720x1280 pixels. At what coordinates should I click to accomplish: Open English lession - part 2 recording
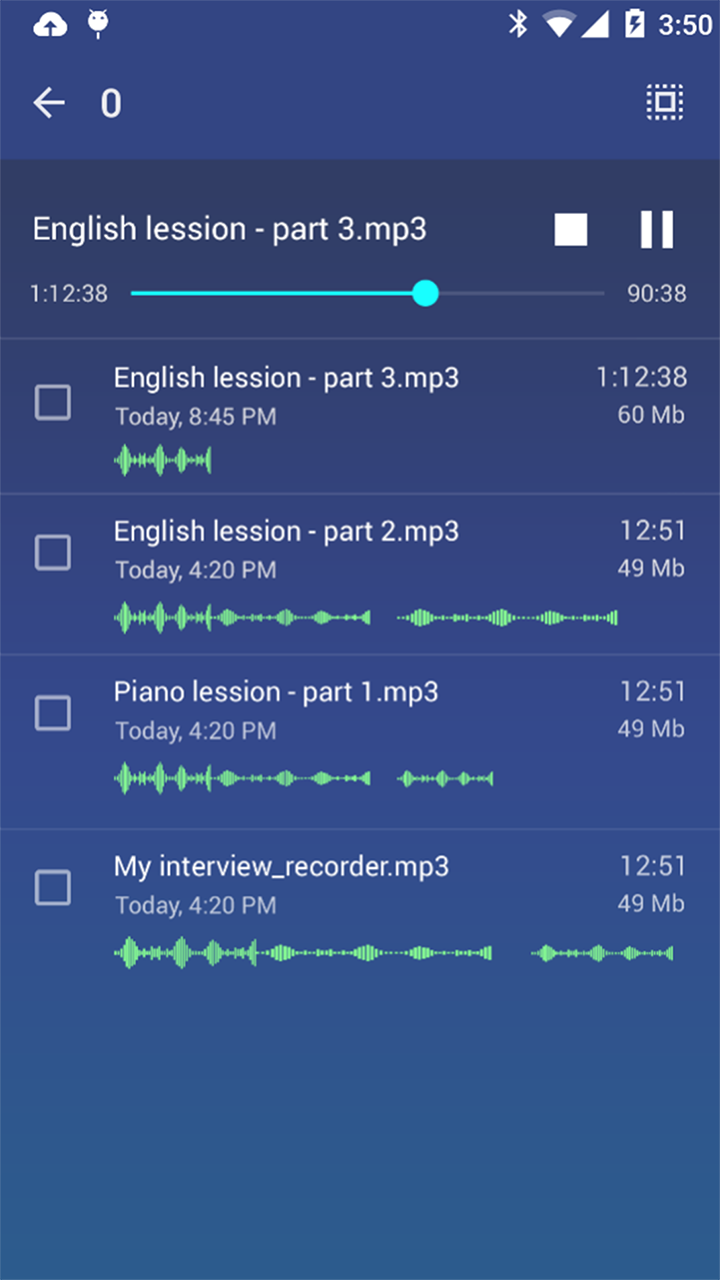coord(287,531)
